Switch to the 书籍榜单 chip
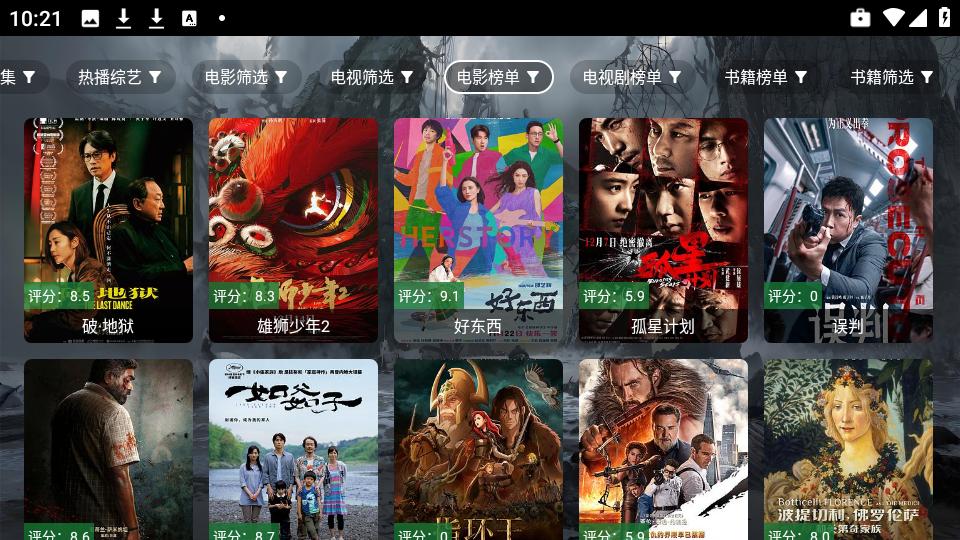This screenshot has height=540, width=960. click(x=766, y=77)
